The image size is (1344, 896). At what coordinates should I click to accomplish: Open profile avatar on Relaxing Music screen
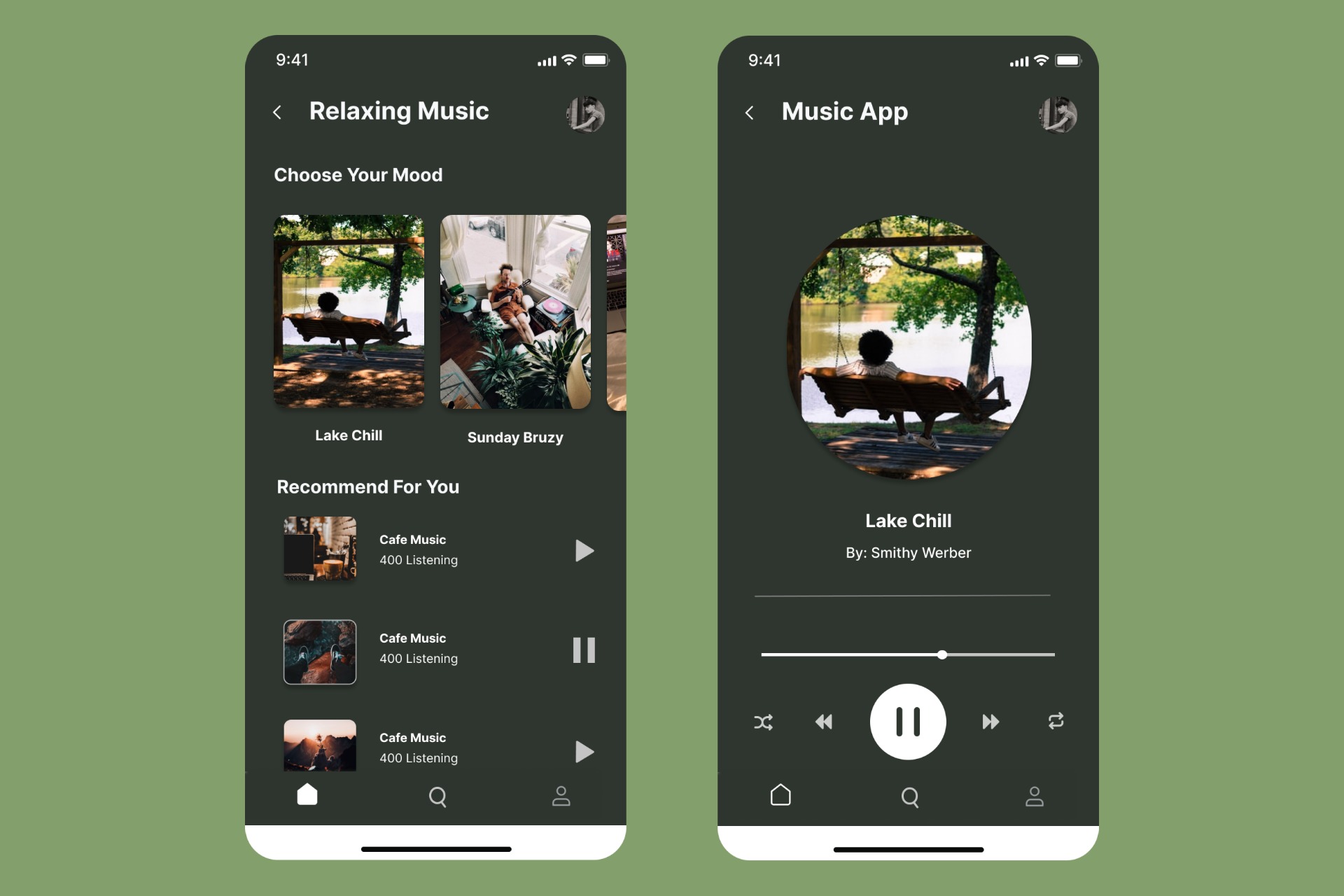click(x=585, y=114)
